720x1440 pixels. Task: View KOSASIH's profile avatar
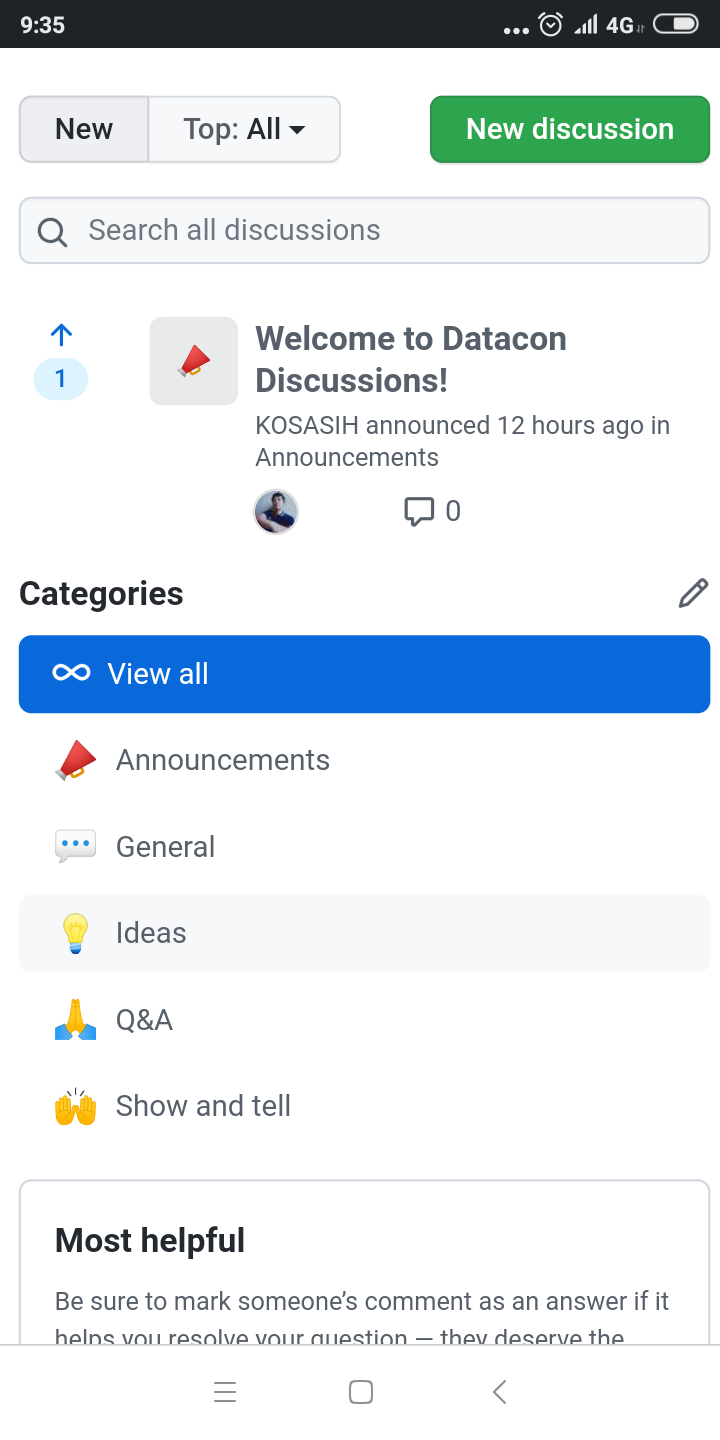pos(276,513)
